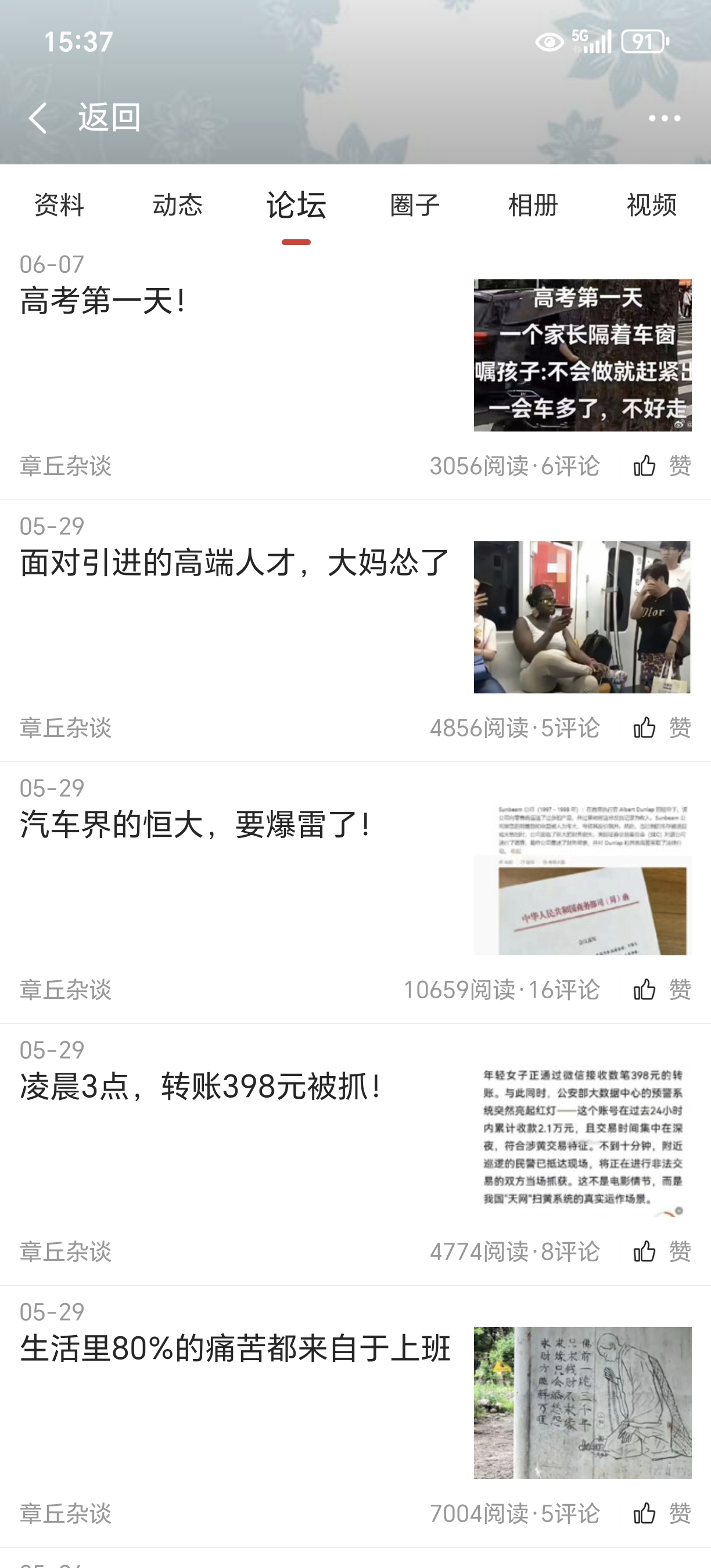Image resolution: width=711 pixels, height=1568 pixels.
Task: Open post 生活里80%的痛苦都来自于上班
Action: point(234,1348)
